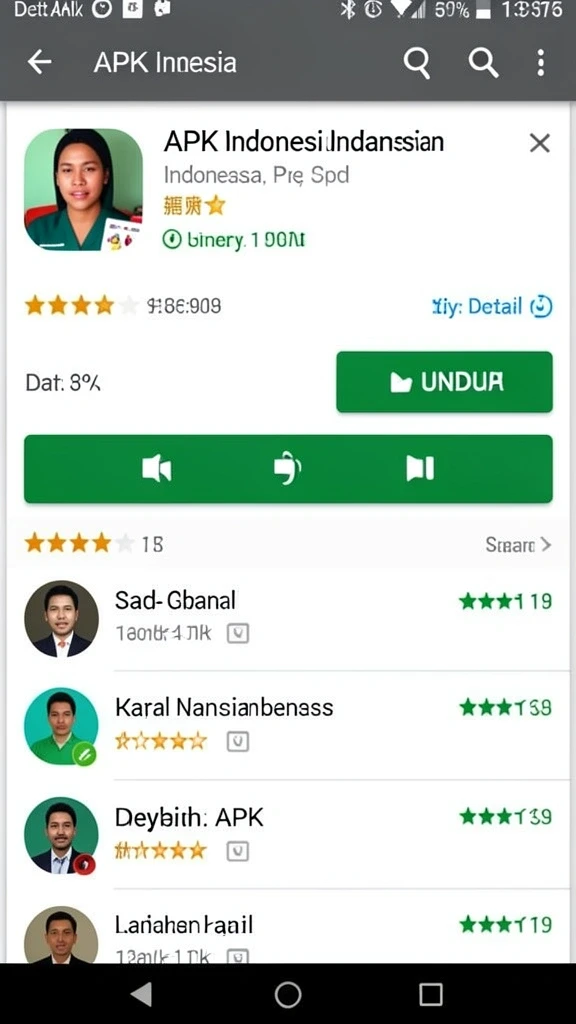Viewport: 576px width, 1024px height.
Task: Open recent apps from the navigation bar
Action: (430, 995)
